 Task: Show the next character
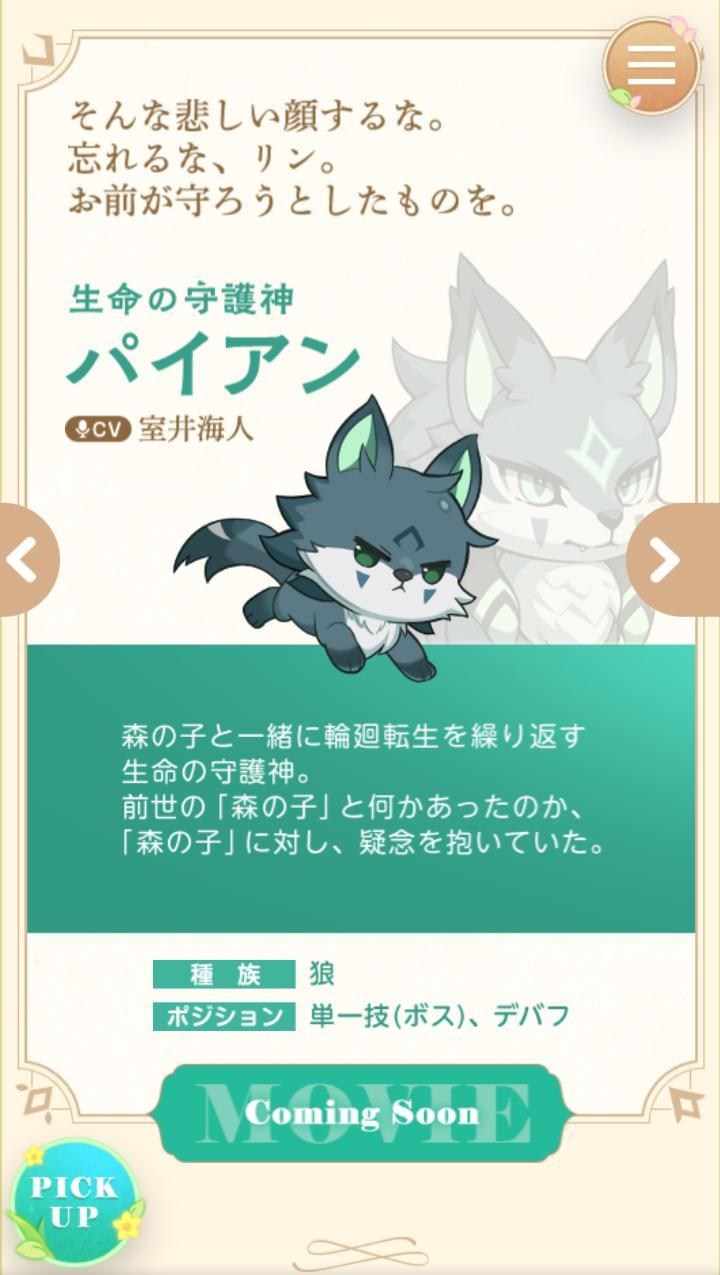click(674, 560)
